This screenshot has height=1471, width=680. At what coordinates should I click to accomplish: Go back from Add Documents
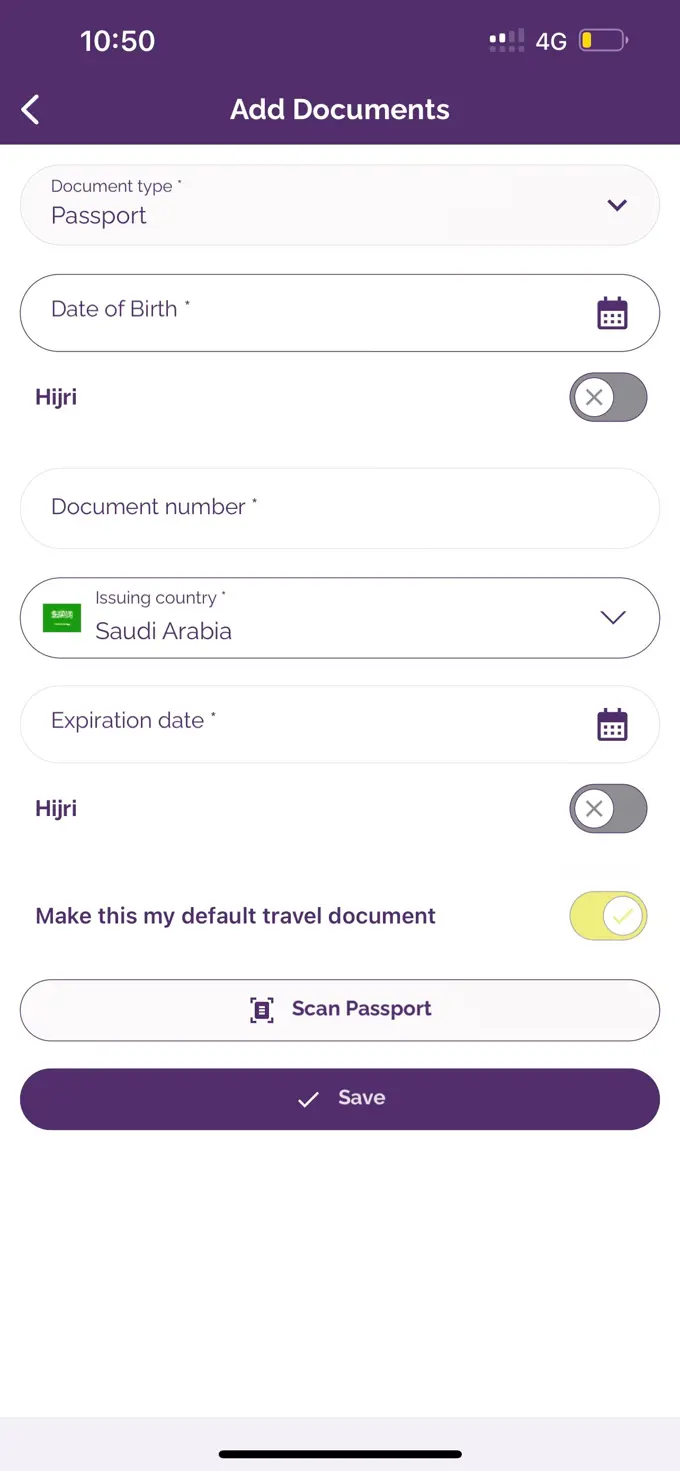(31, 109)
